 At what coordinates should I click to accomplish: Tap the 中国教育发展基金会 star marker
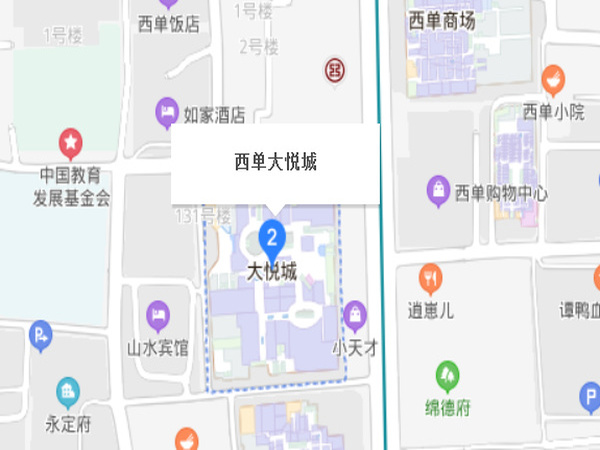(71, 143)
